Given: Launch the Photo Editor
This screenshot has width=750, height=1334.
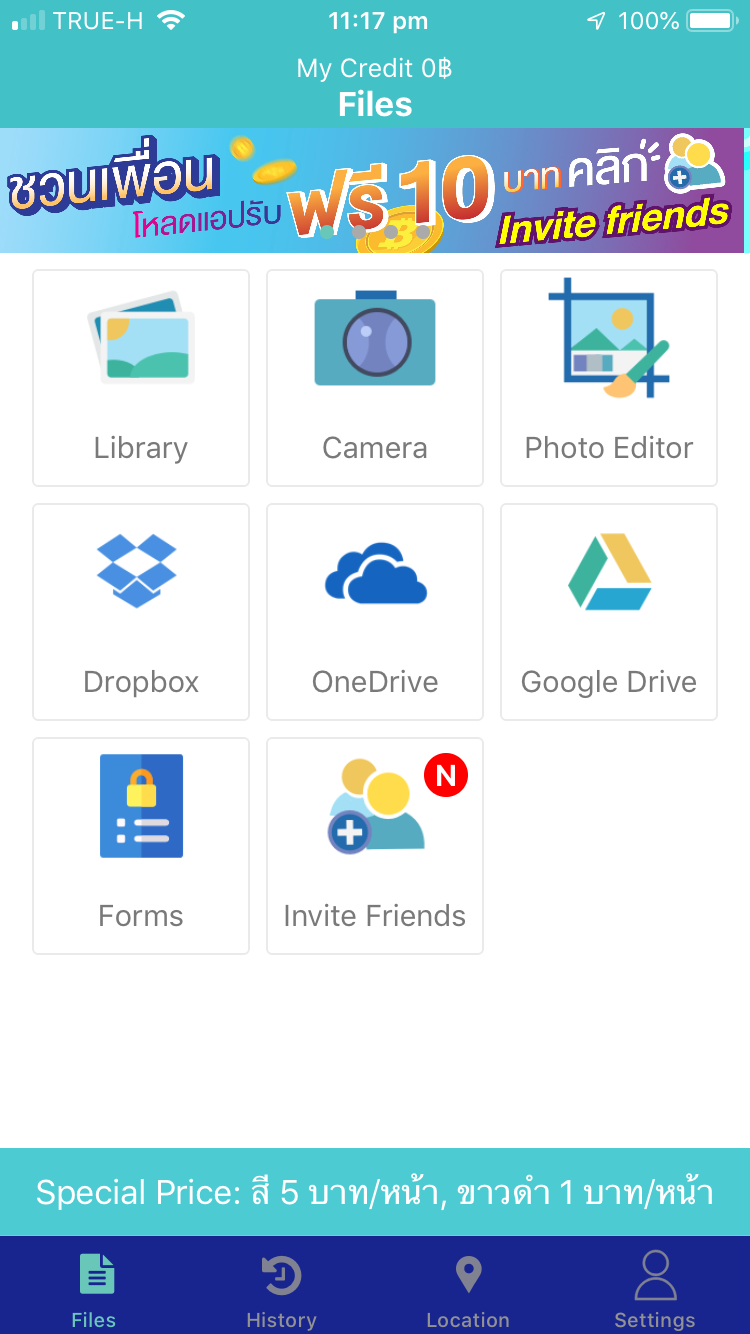Looking at the screenshot, I should pos(609,378).
